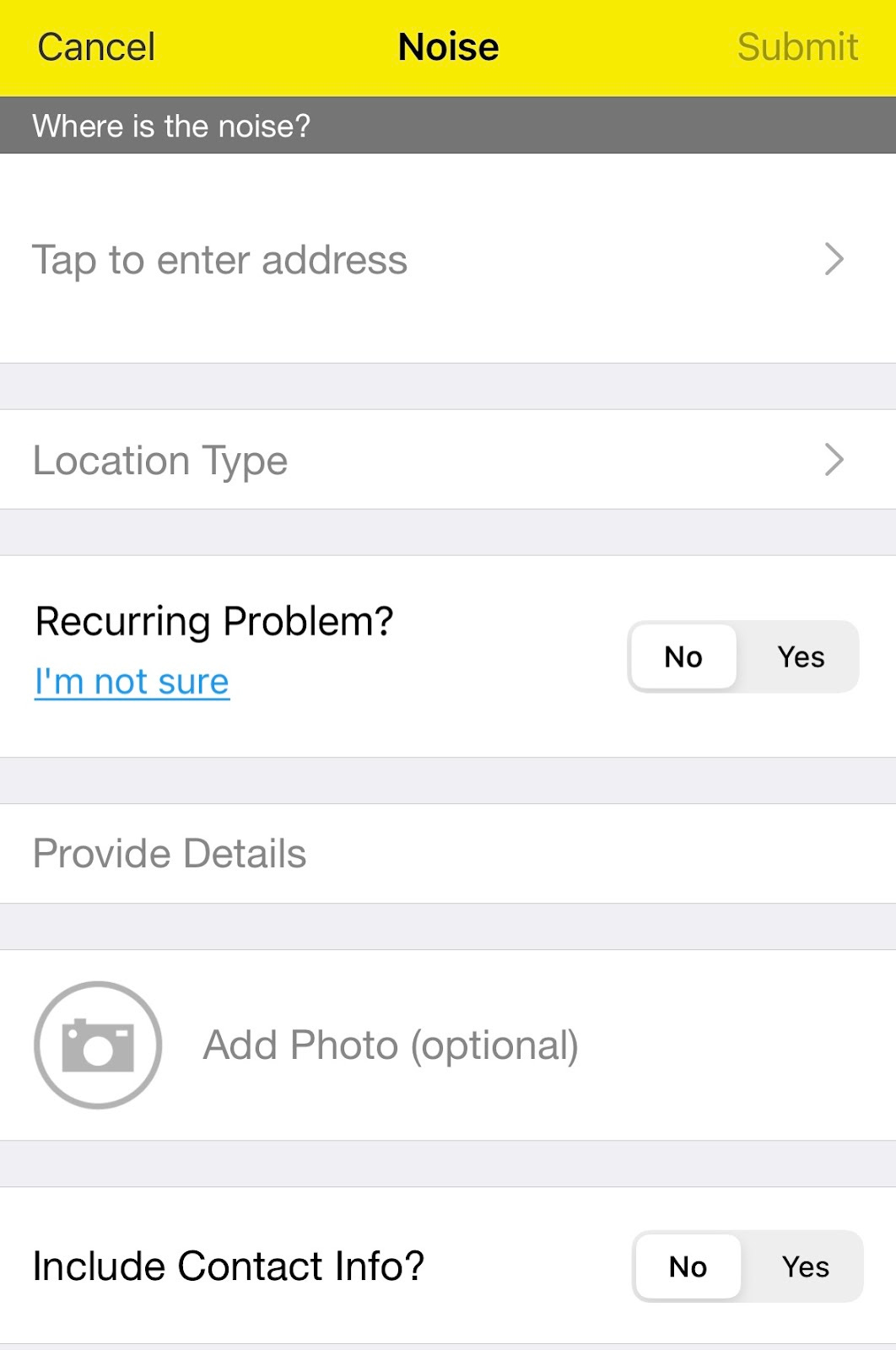Cancel the noise report
896x1350 pixels.
click(x=96, y=47)
